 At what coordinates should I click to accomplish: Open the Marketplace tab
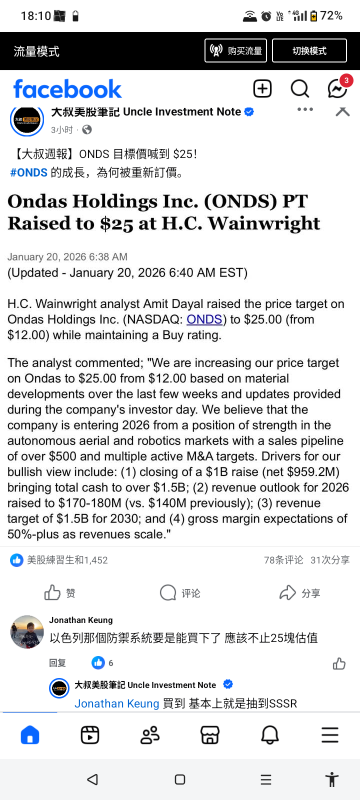click(210, 735)
